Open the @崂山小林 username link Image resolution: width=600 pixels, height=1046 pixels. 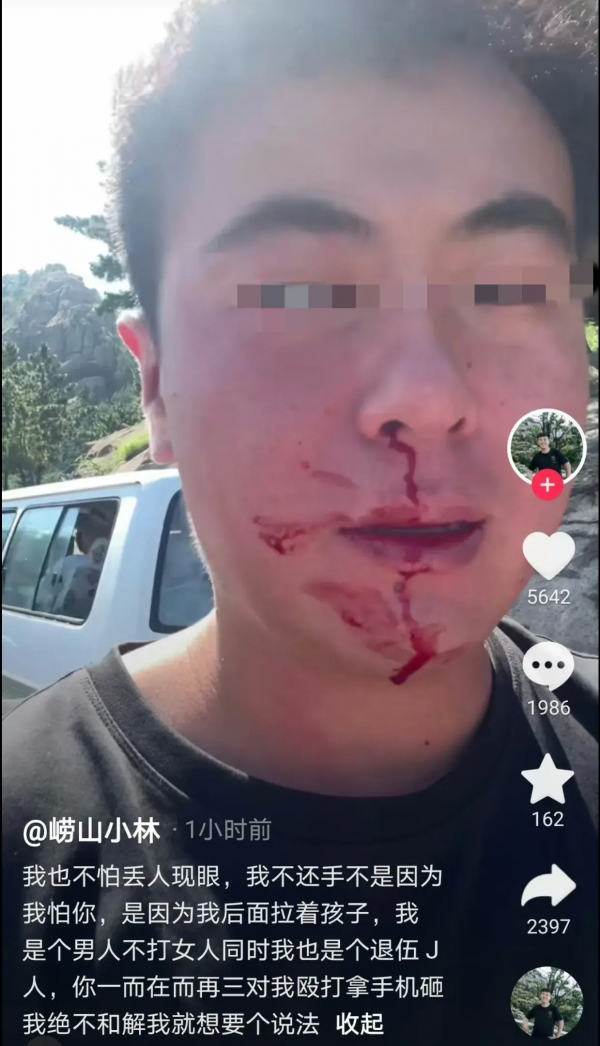pyautogui.click(x=92, y=830)
